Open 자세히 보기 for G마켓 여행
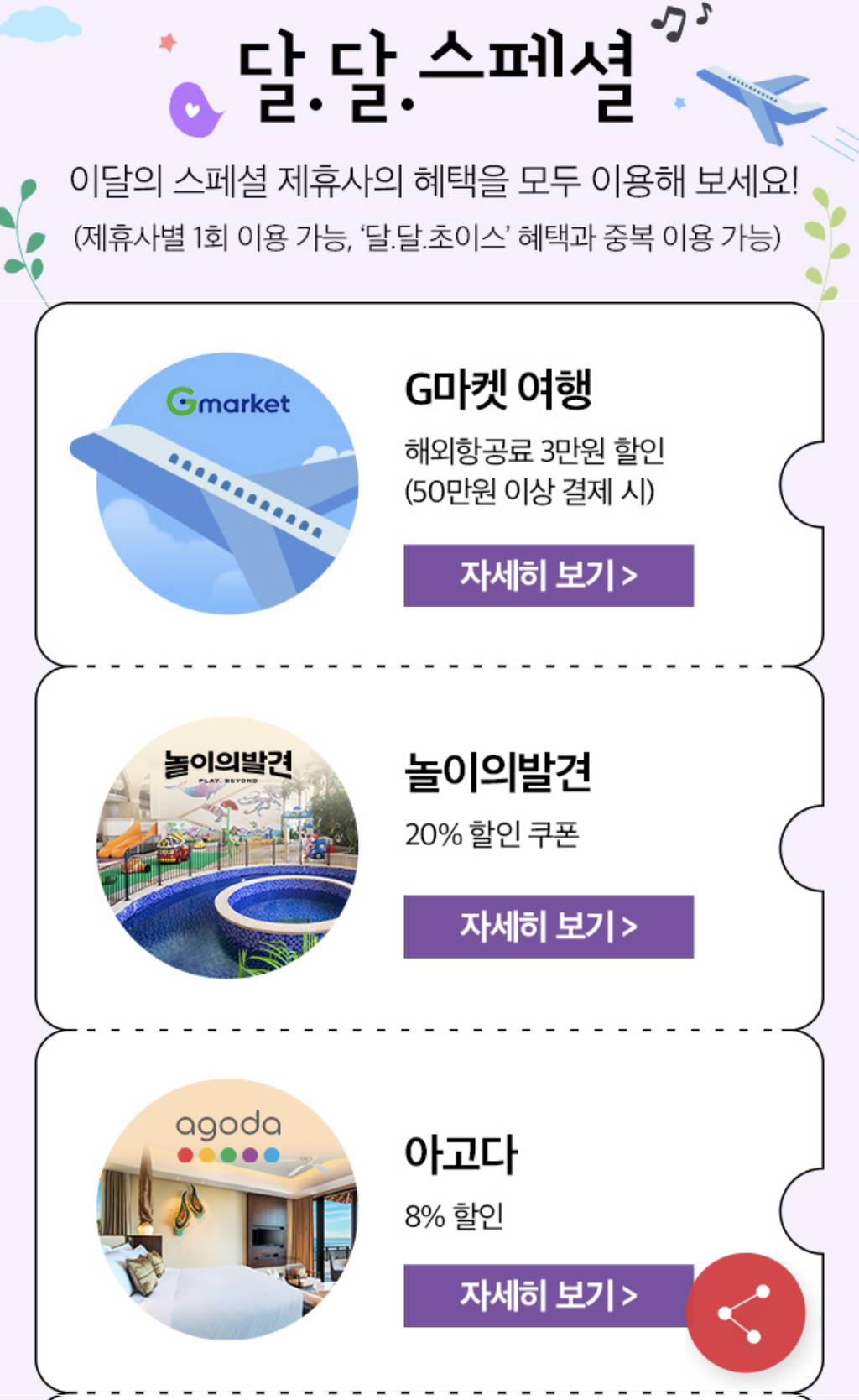Image resolution: width=859 pixels, height=1400 pixels. [548, 576]
